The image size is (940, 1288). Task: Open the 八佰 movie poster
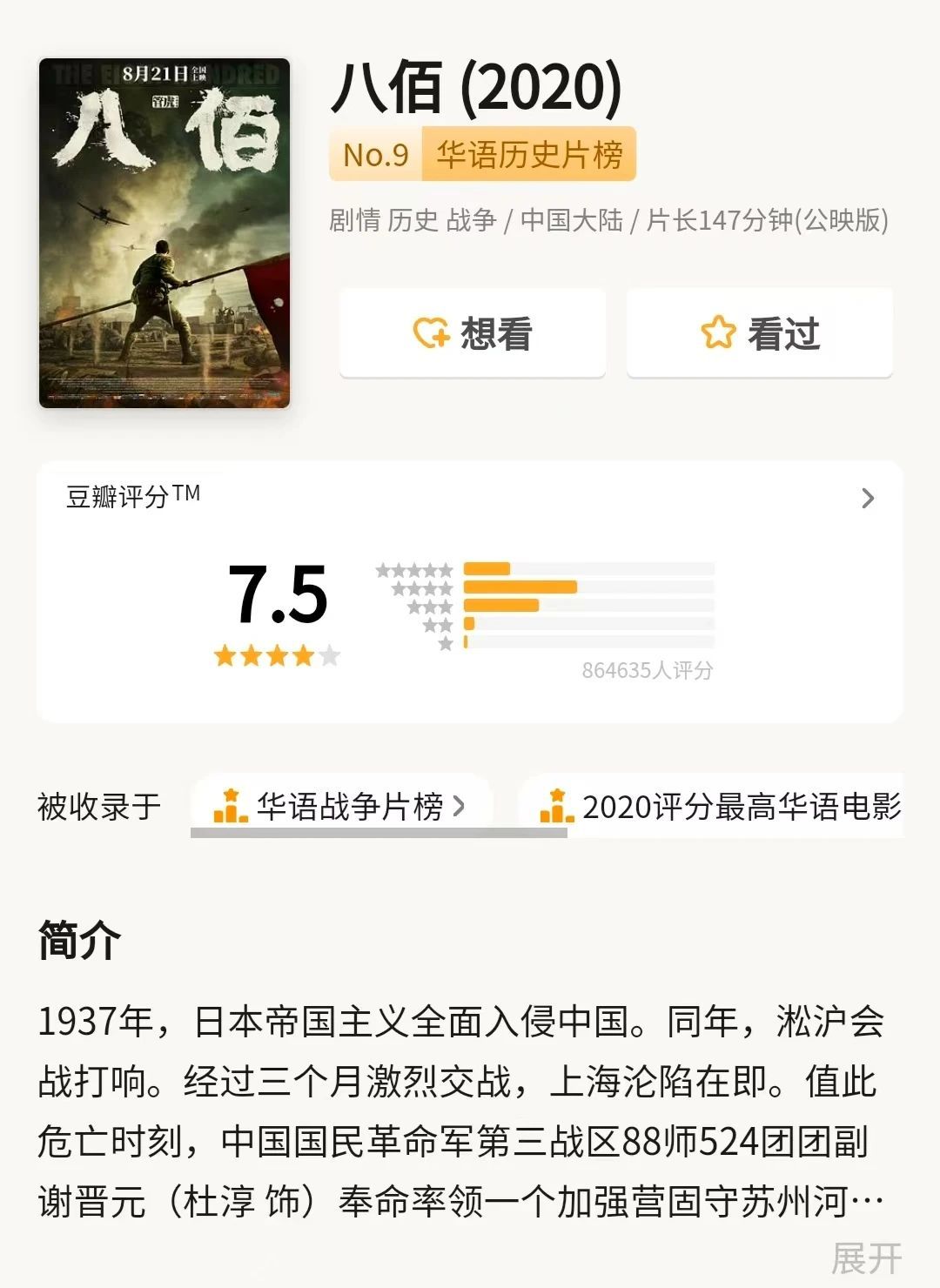click(x=164, y=232)
